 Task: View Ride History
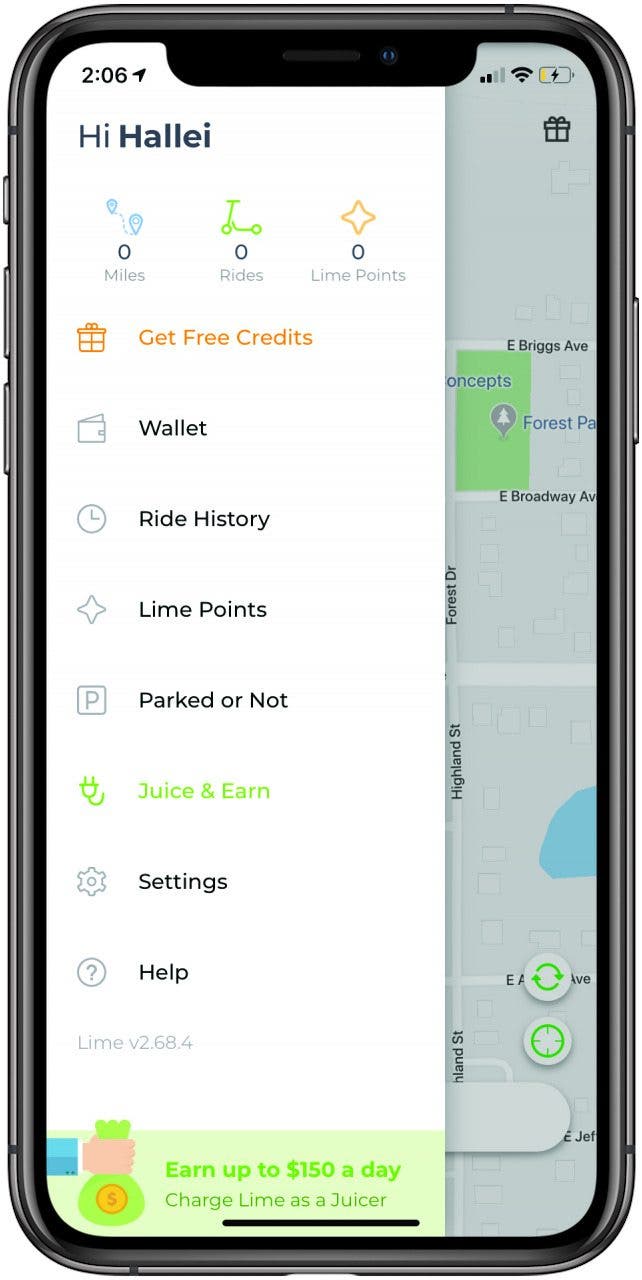pyautogui.click(x=245, y=519)
